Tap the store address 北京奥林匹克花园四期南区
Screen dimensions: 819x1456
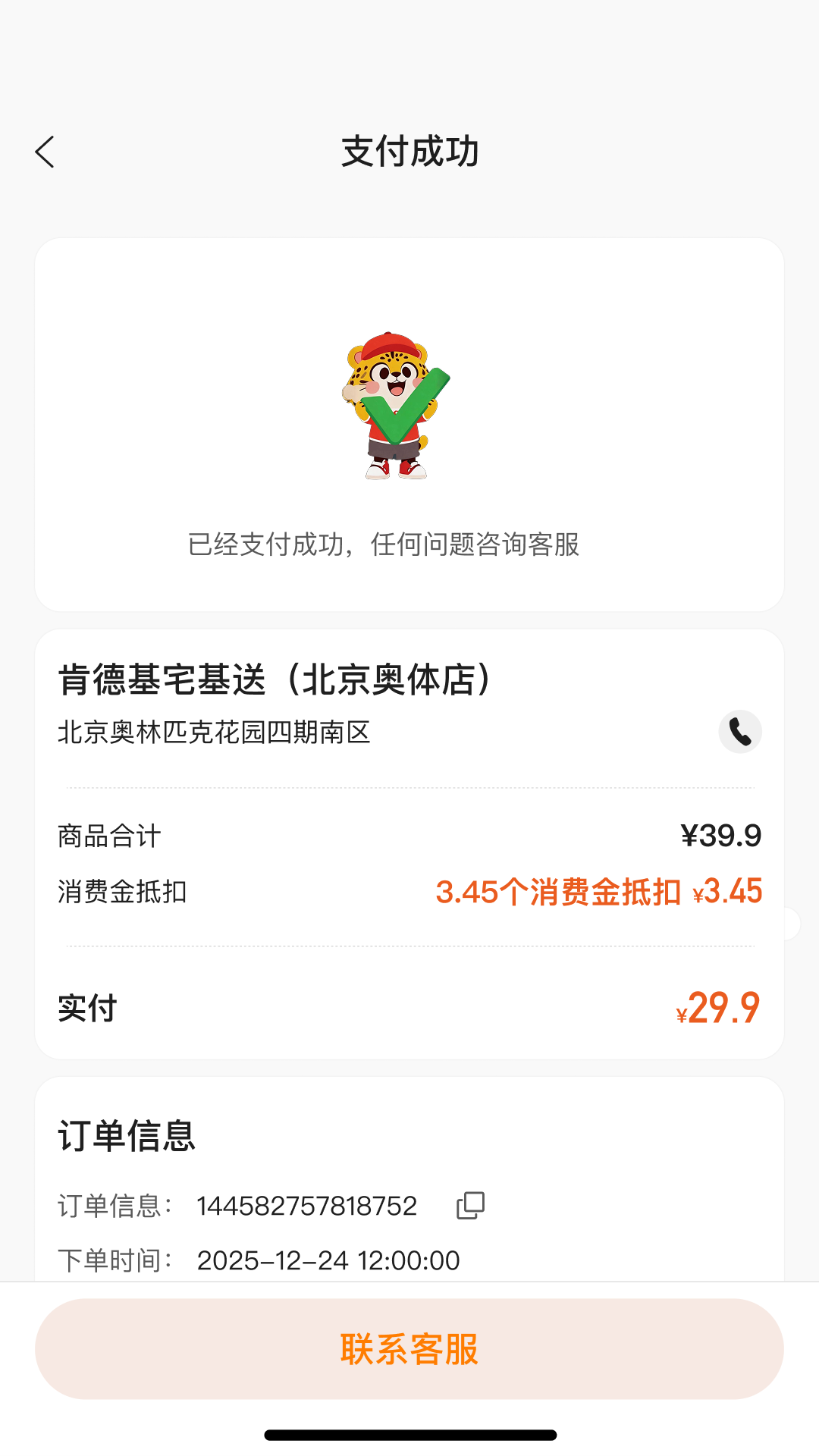pos(213,732)
